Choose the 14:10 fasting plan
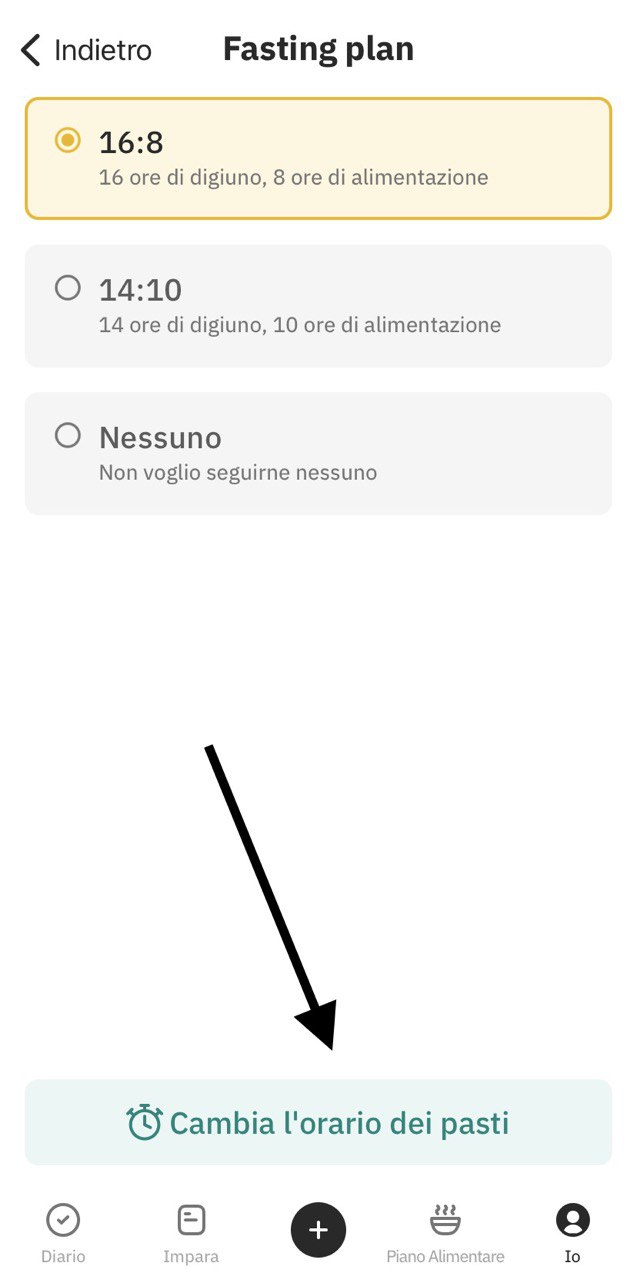The width and height of the screenshot is (637, 1280). tap(317, 306)
